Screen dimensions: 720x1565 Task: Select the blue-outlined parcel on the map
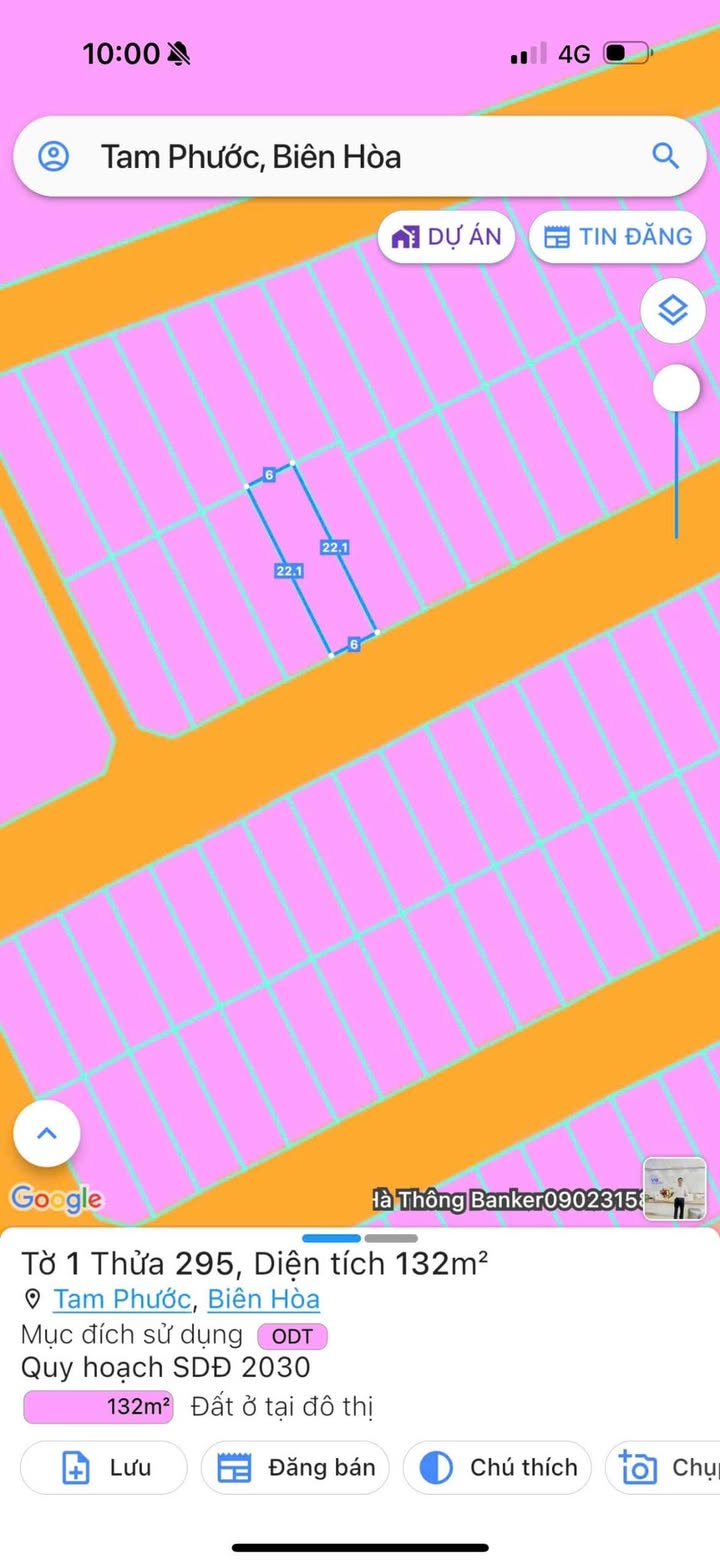(x=312, y=558)
